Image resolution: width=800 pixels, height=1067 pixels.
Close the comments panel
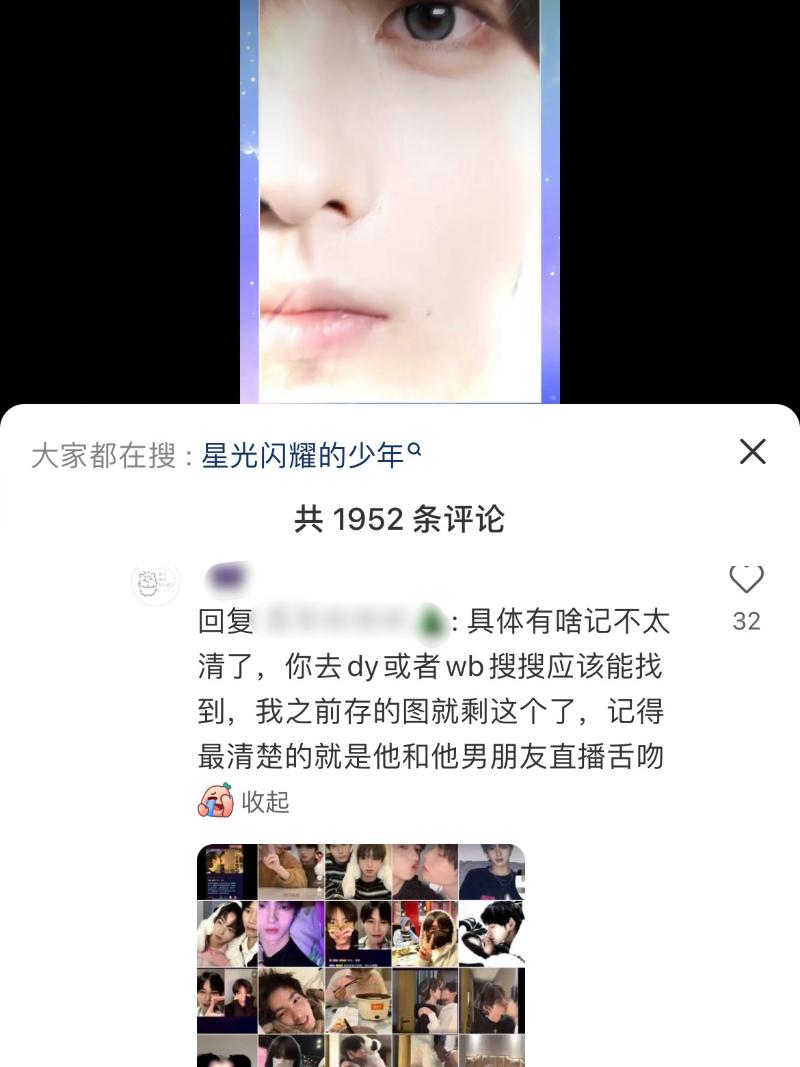(x=752, y=452)
